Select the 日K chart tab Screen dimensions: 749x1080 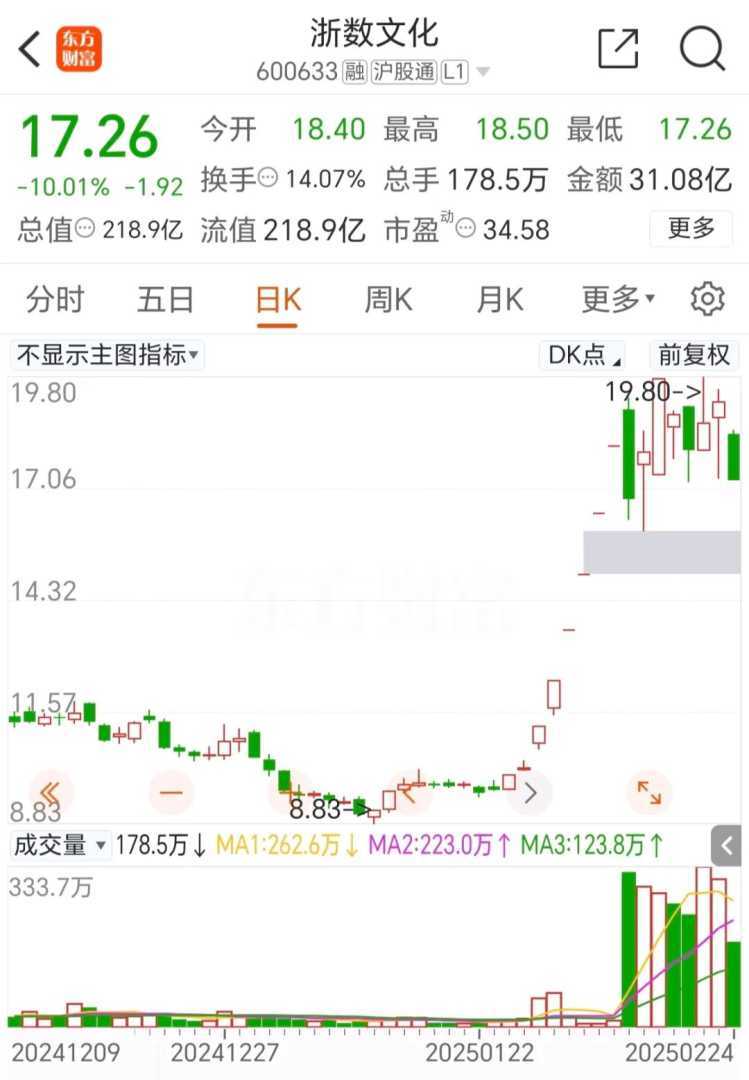click(x=278, y=299)
